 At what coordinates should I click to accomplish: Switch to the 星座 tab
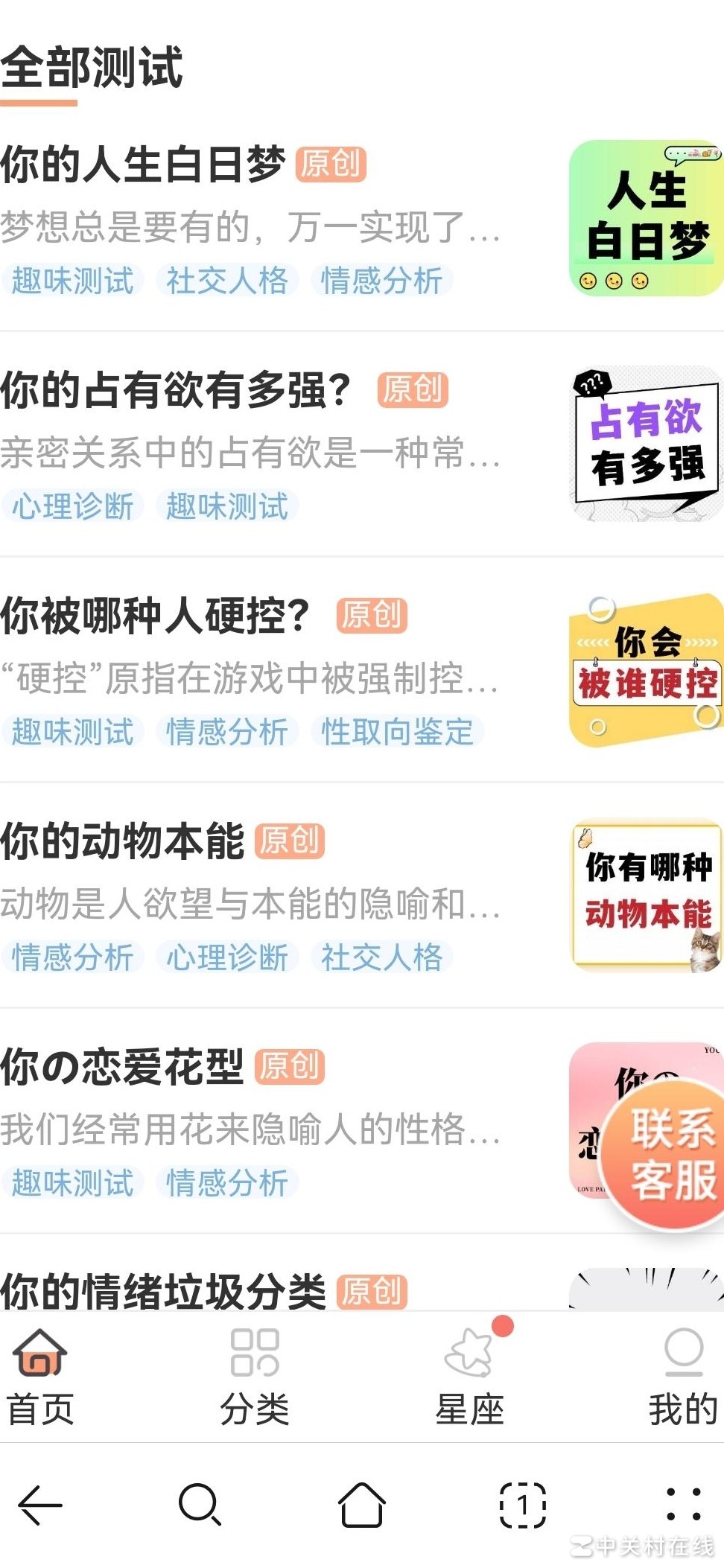469,1377
